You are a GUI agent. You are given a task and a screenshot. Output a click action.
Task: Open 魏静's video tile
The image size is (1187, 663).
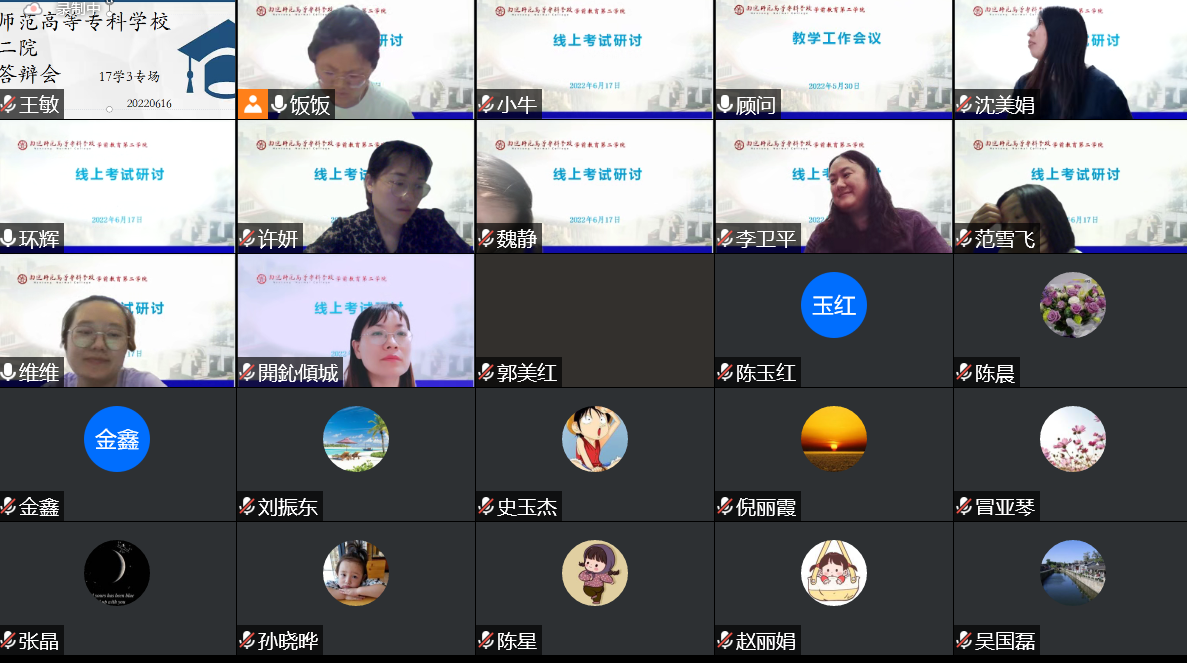click(594, 185)
